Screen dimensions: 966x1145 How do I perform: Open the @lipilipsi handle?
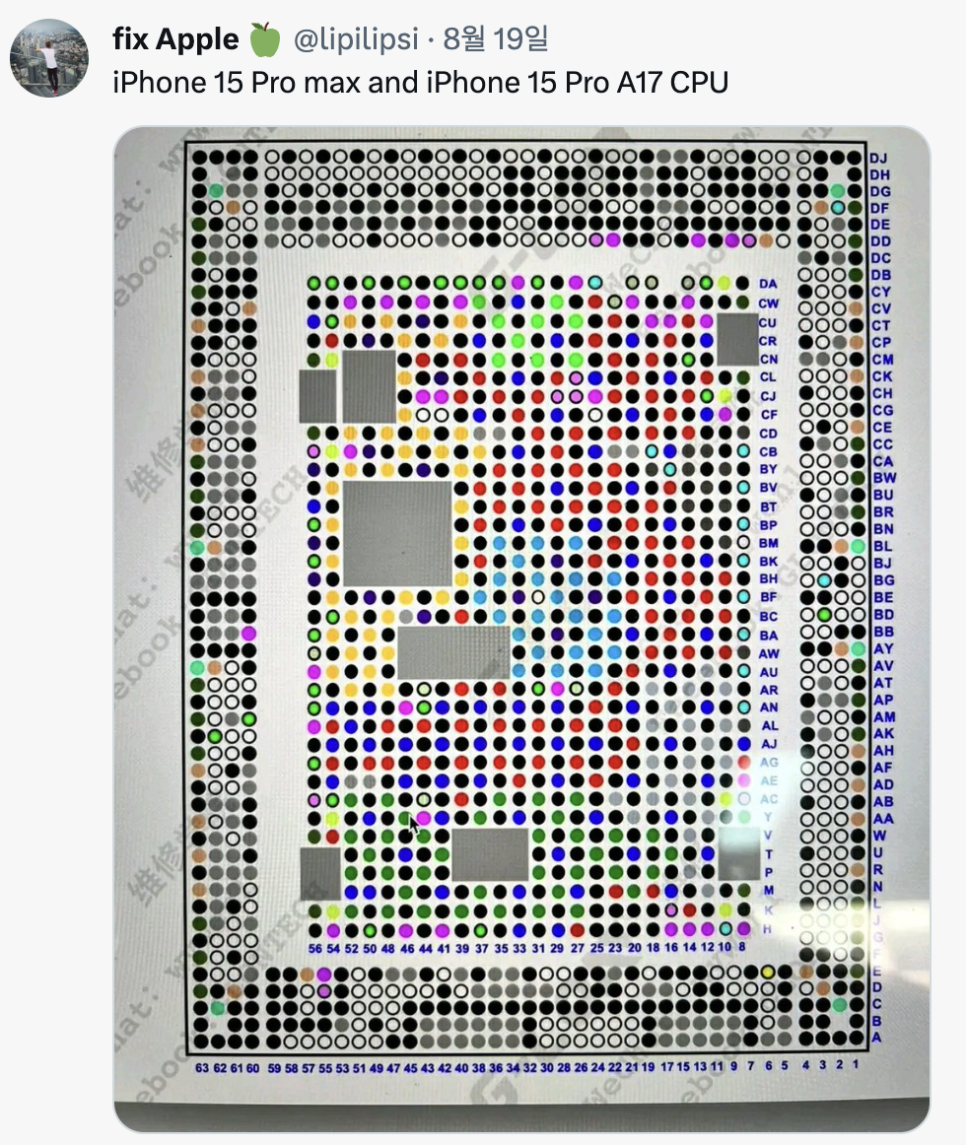[x=357, y=41]
